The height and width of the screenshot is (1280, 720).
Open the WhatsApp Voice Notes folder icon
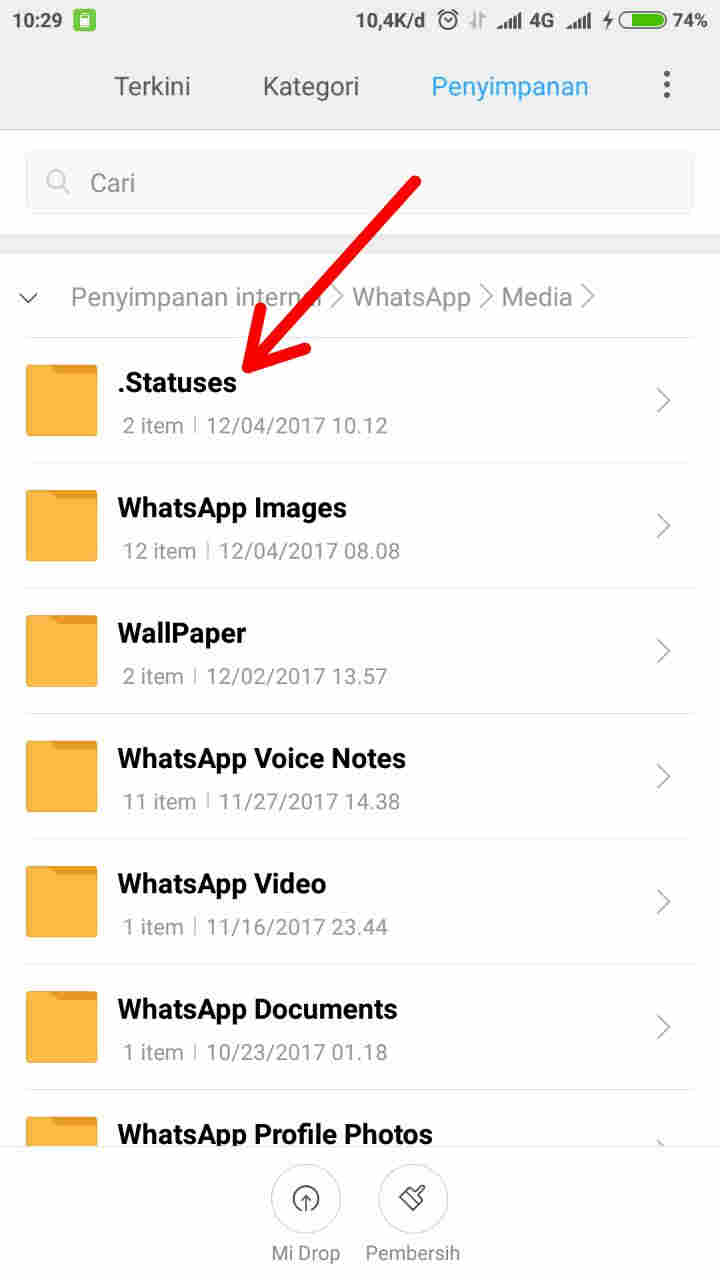pos(60,776)
